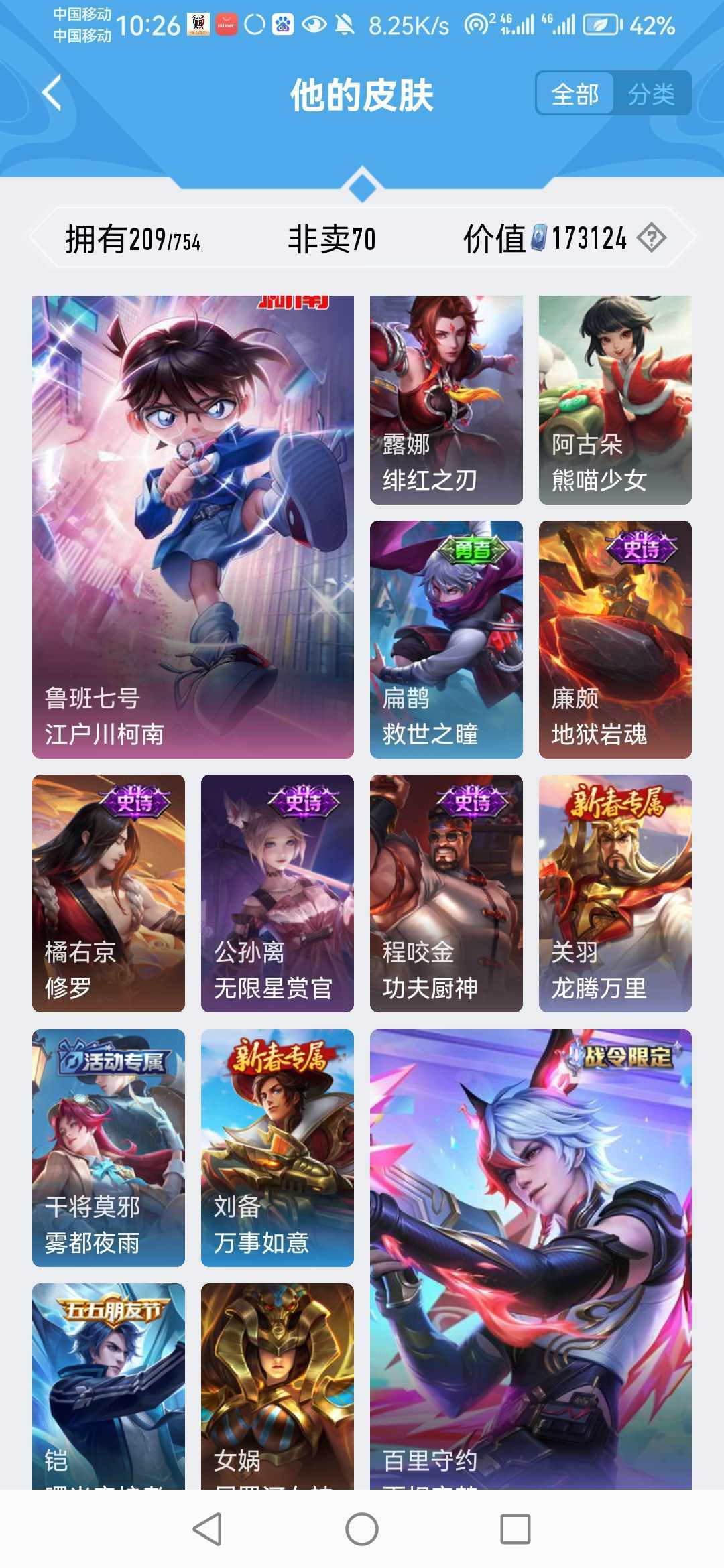
Task: Select the 关羽 龙腾万里 skin card
Action: pos(615,893)
